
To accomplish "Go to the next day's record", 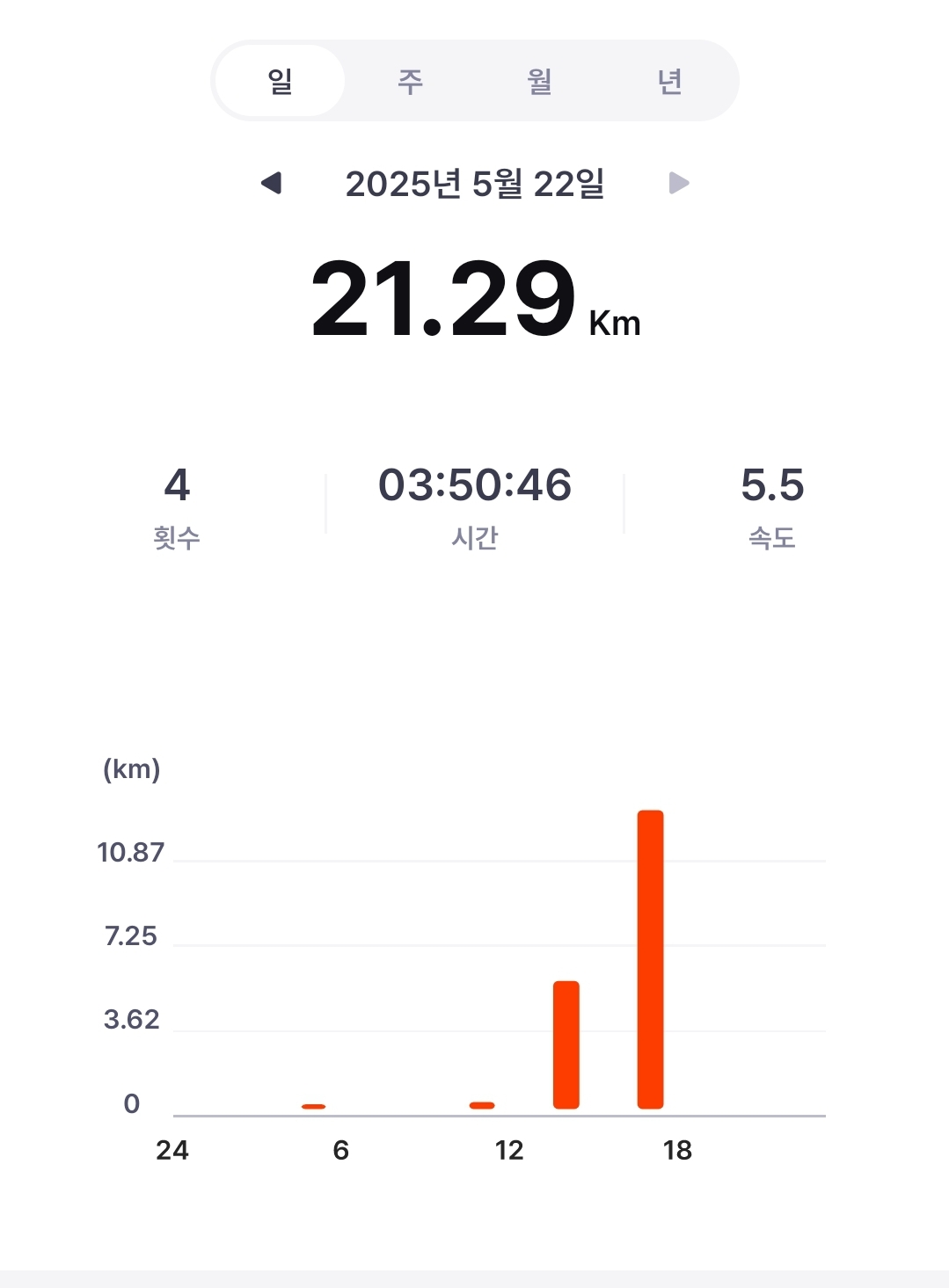I will click(x=678, y=183).
